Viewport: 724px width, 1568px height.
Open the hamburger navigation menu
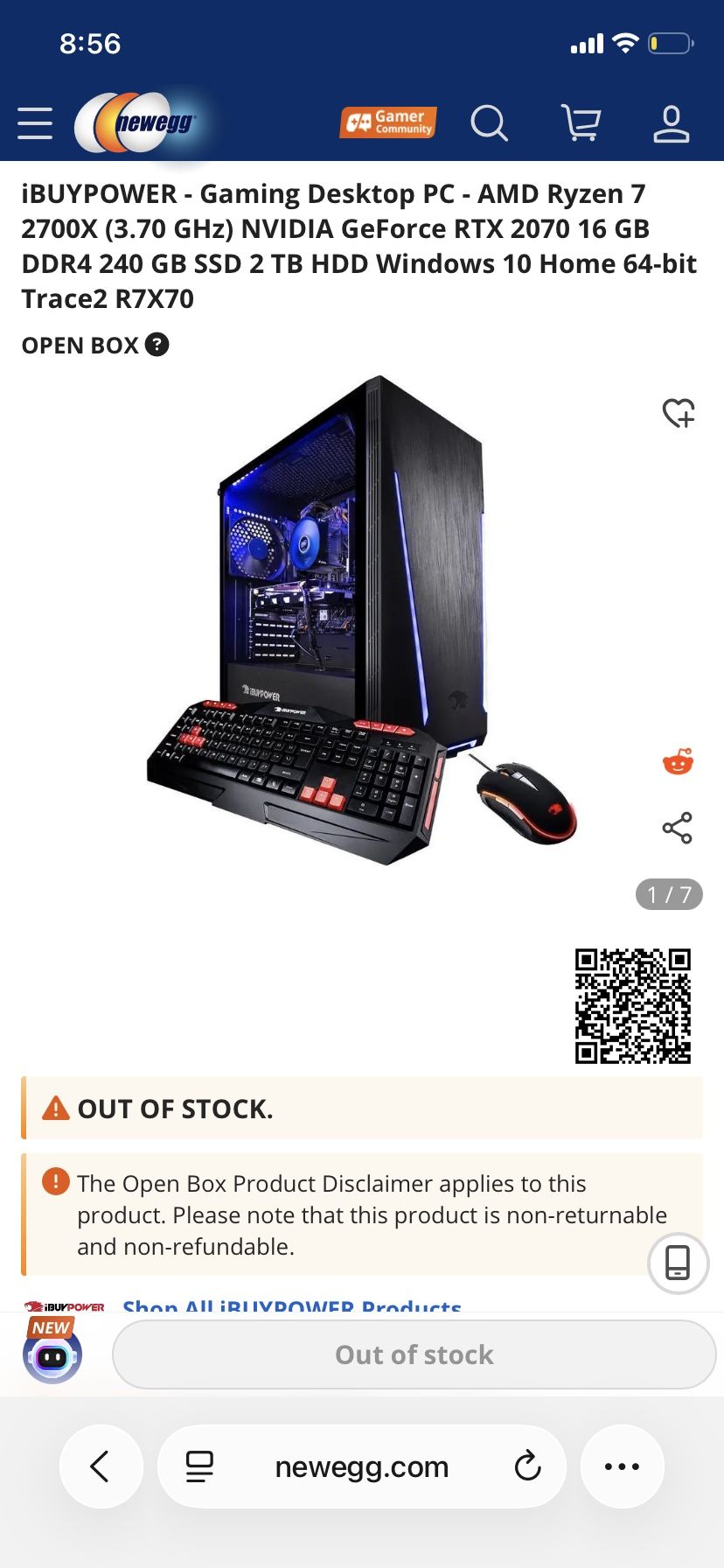click(35, 123)
